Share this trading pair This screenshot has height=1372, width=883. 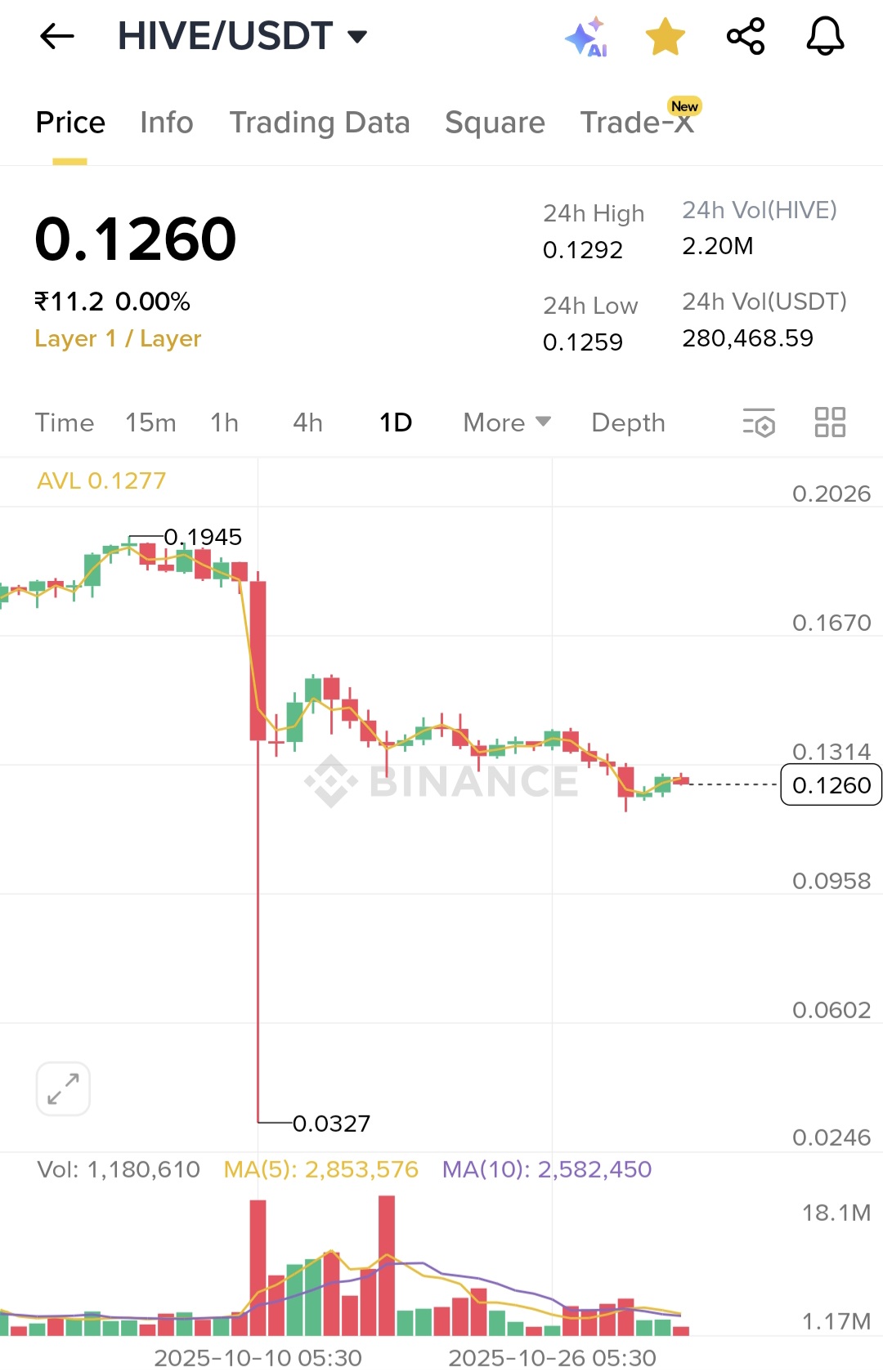[x=745, y=36]
